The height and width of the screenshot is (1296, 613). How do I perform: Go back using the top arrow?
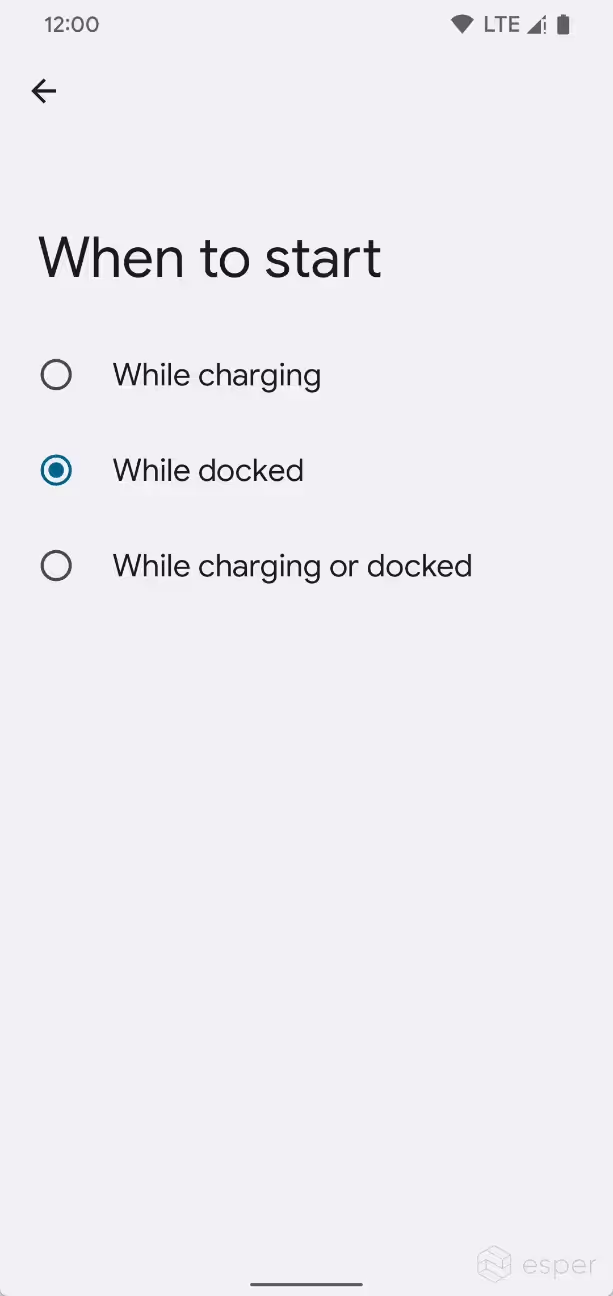point(44,91)
